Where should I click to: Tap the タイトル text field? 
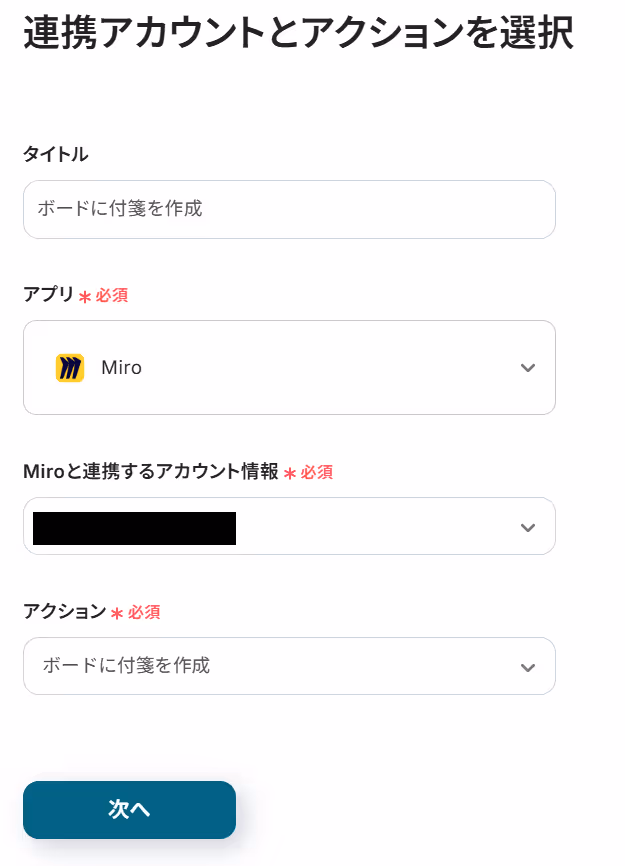click(289, 209)
